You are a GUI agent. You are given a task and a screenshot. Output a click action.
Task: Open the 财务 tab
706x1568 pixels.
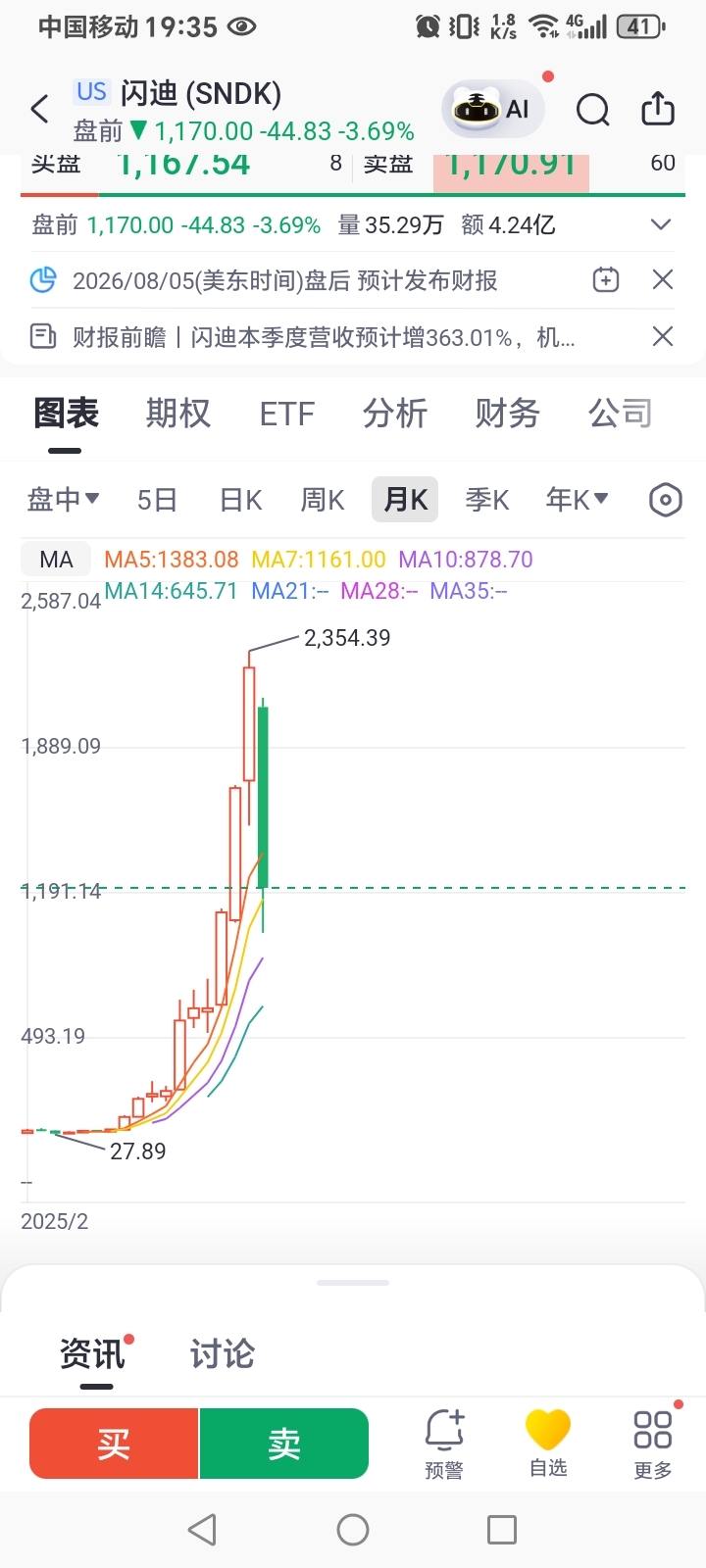coord(508,414)
